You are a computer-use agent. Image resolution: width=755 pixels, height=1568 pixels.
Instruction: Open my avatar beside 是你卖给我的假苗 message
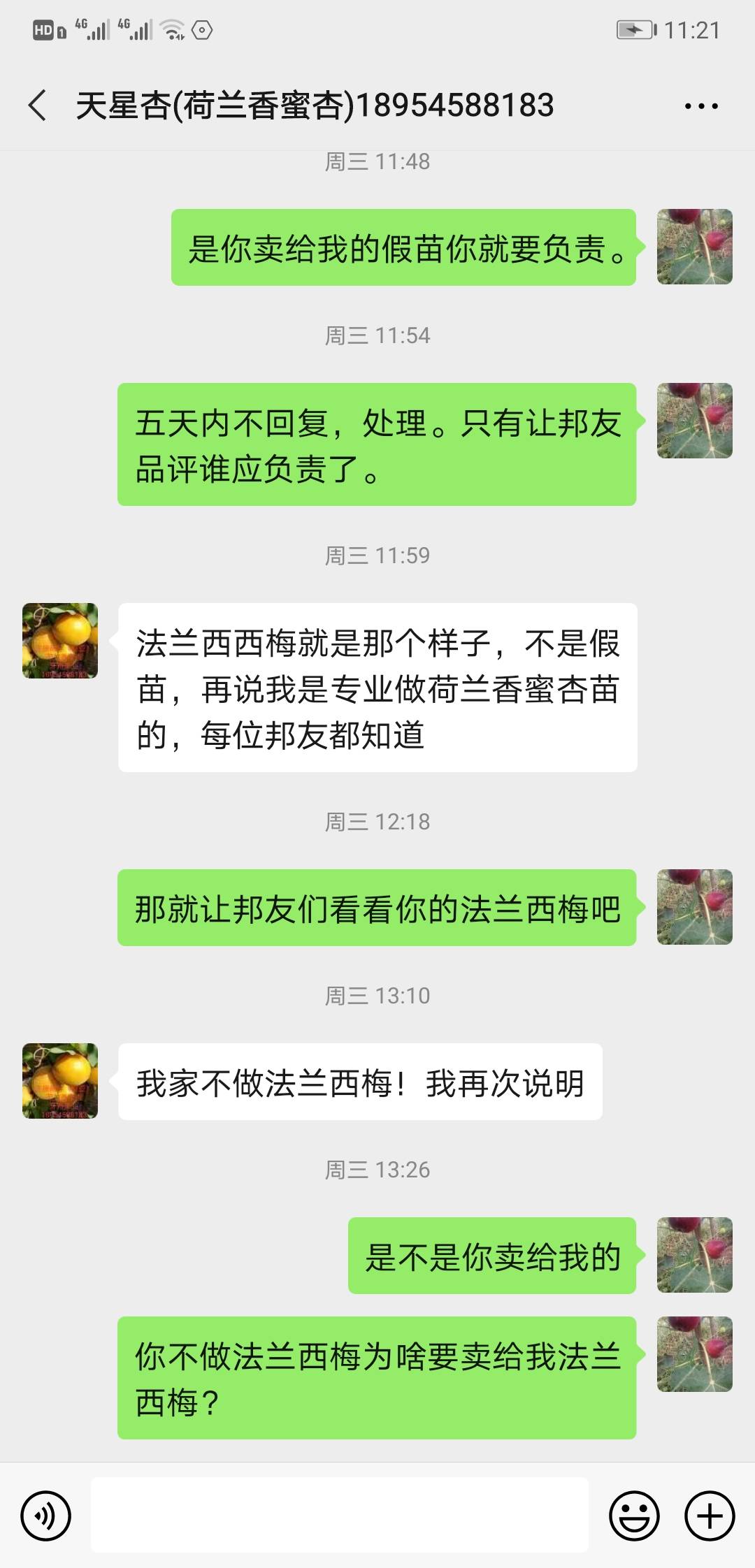[694, 247]
